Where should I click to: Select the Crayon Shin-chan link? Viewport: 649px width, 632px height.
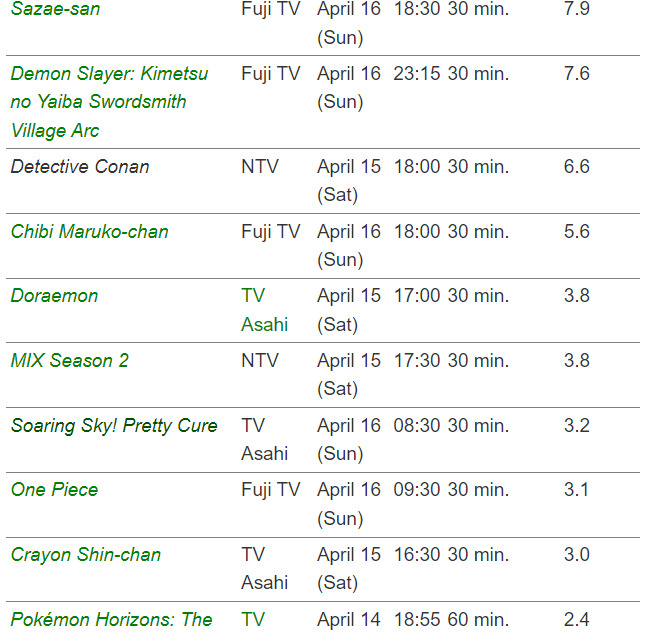coord(85,555)
